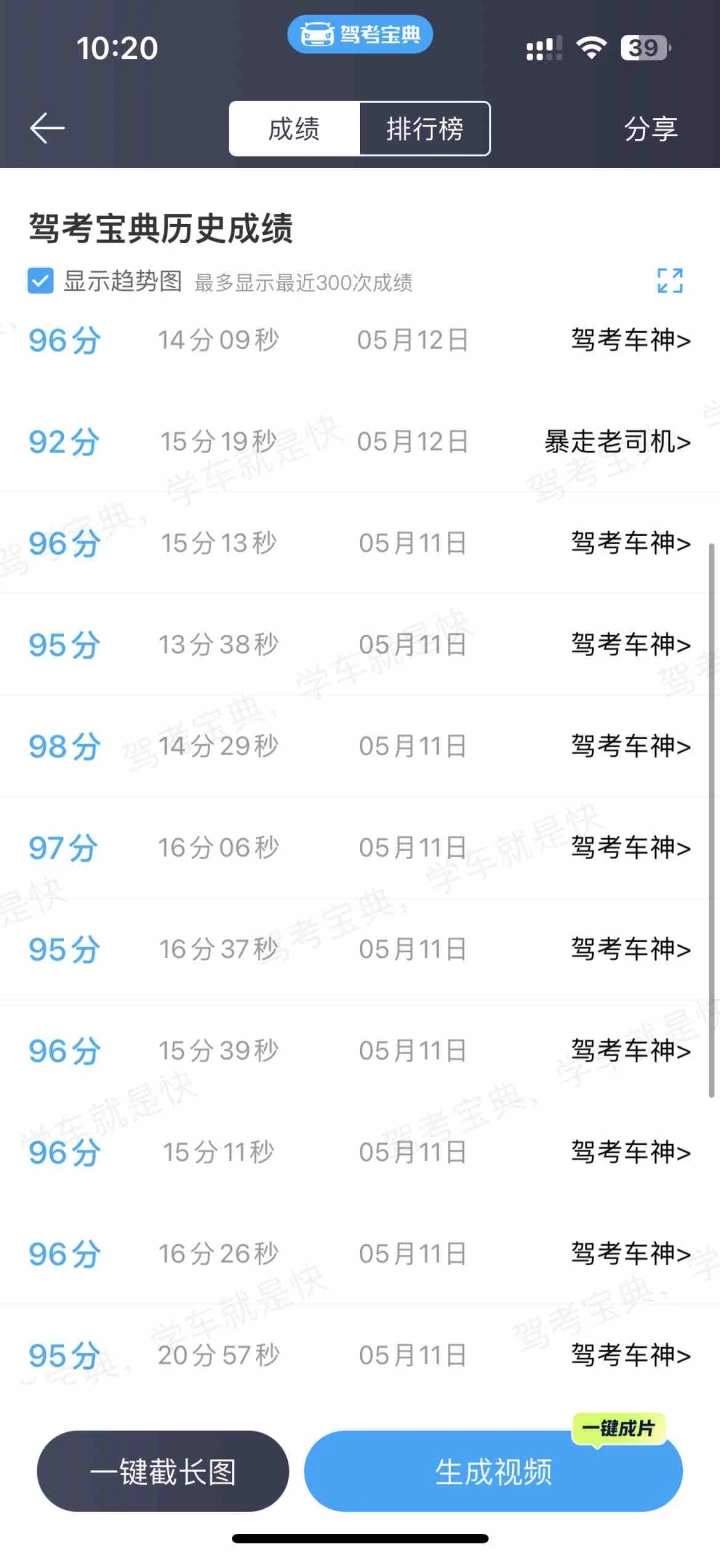Open the 95分 record lasting 13分38秒

360,644
